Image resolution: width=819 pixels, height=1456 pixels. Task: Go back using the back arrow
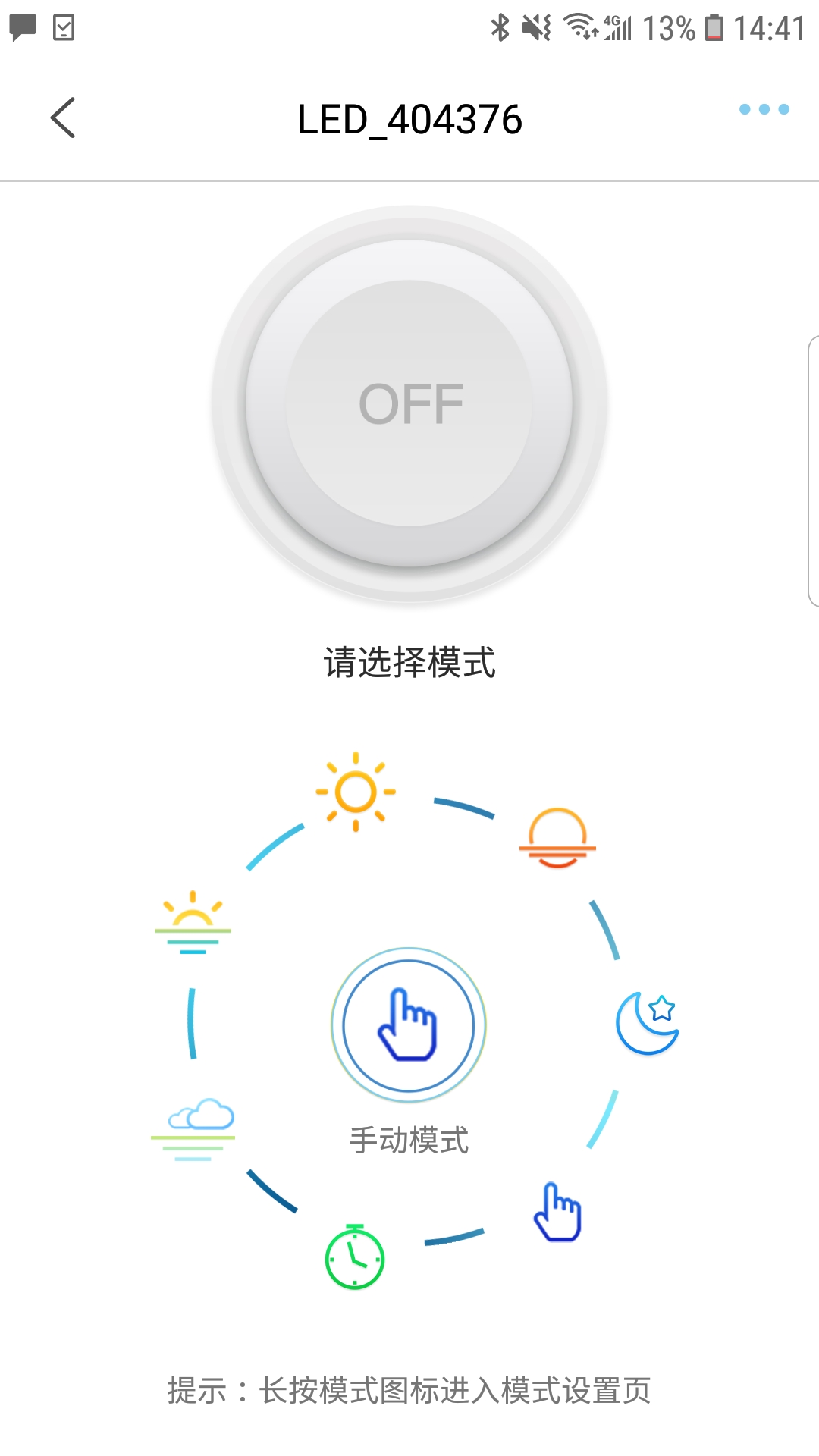tap(63, 118)
